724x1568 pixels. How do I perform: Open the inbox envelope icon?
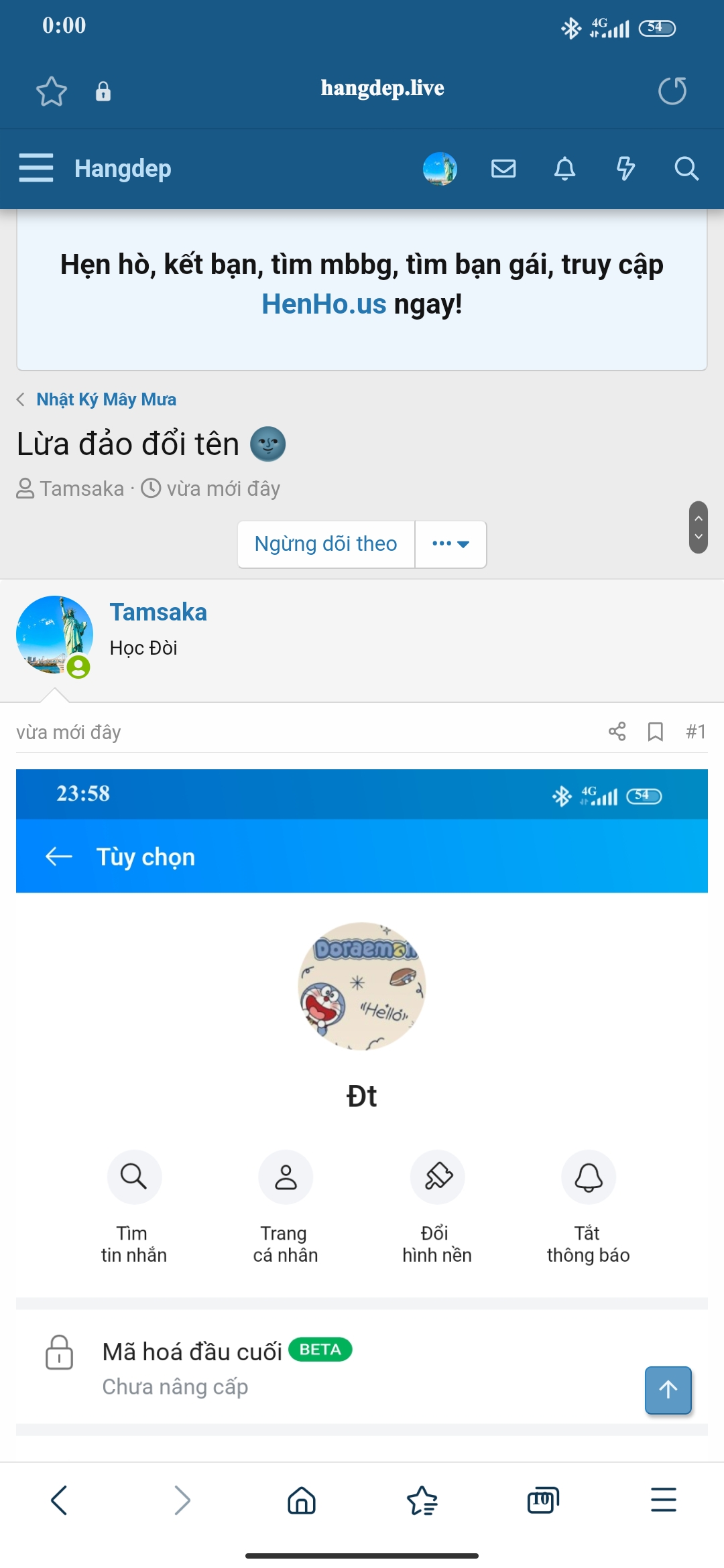click(503, 168)
